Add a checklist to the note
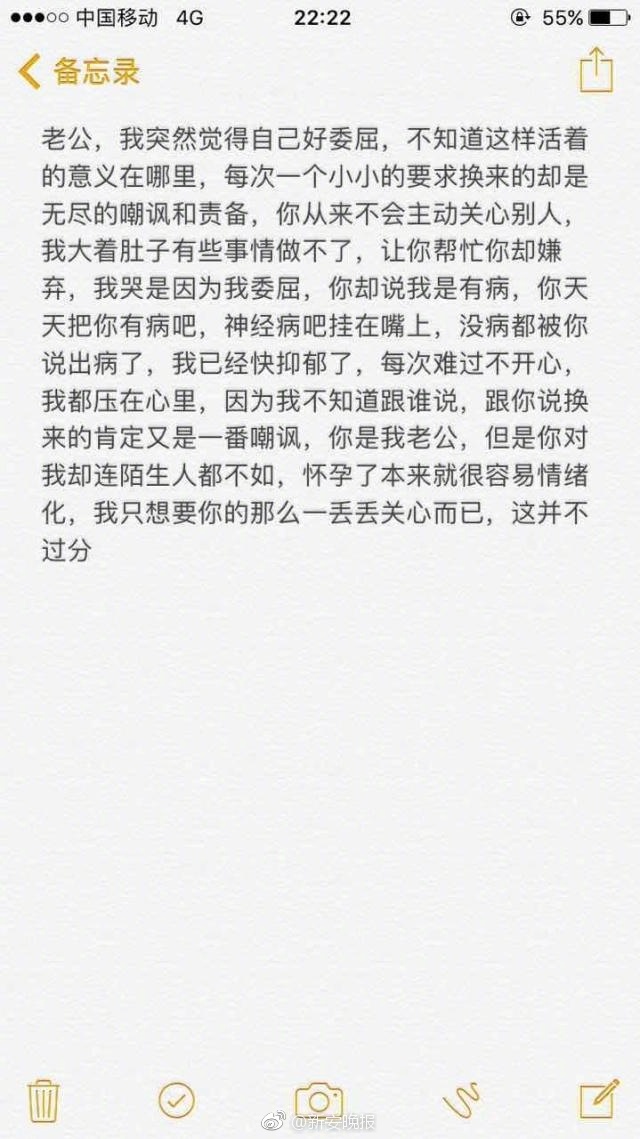 pyautogui.click(x=177, y=1100)
